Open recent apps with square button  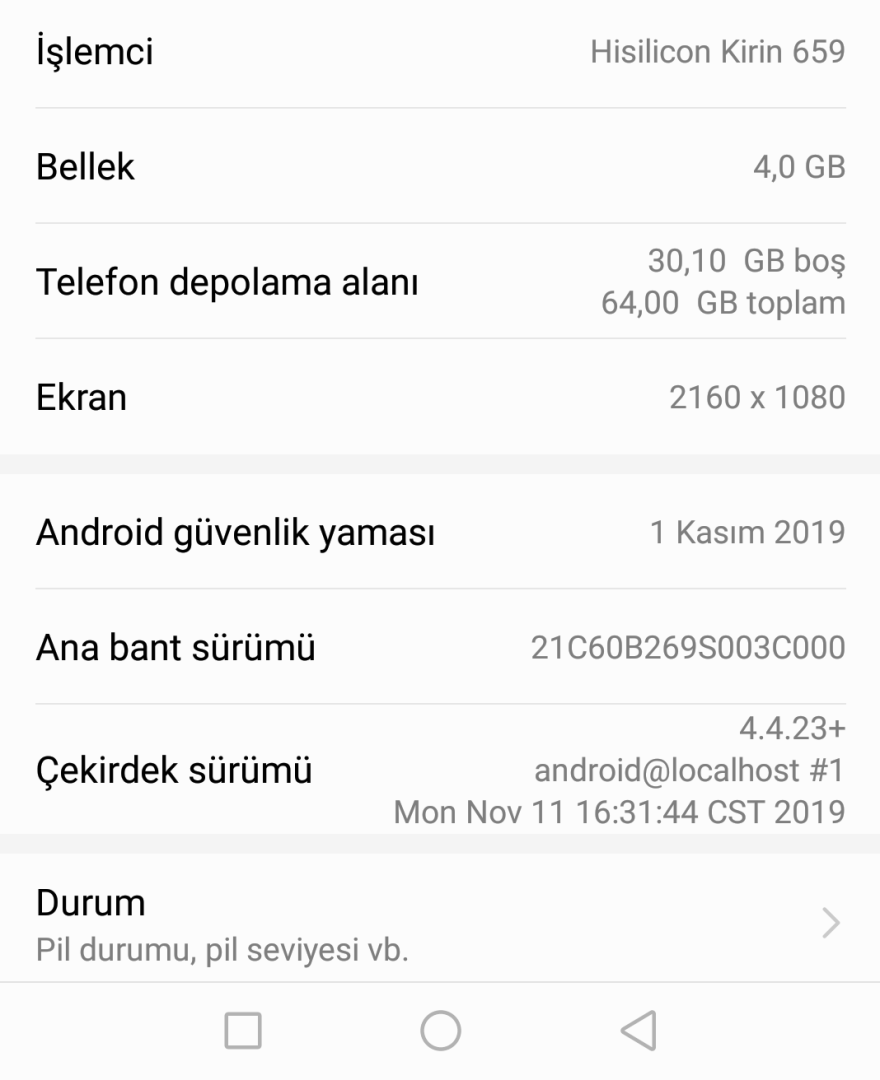tap(243, 1030)
